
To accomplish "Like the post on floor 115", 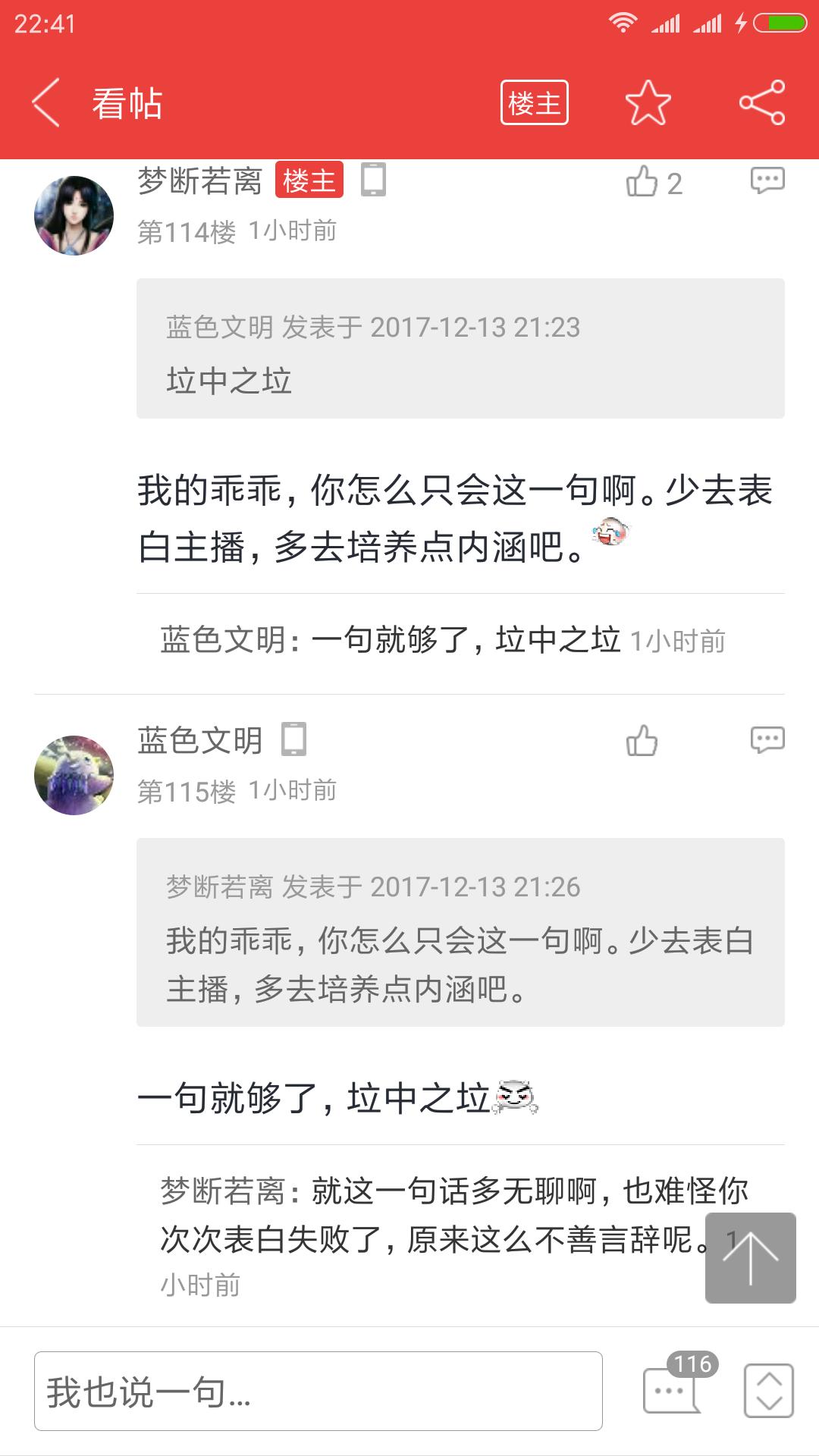I will pos(642,741).
